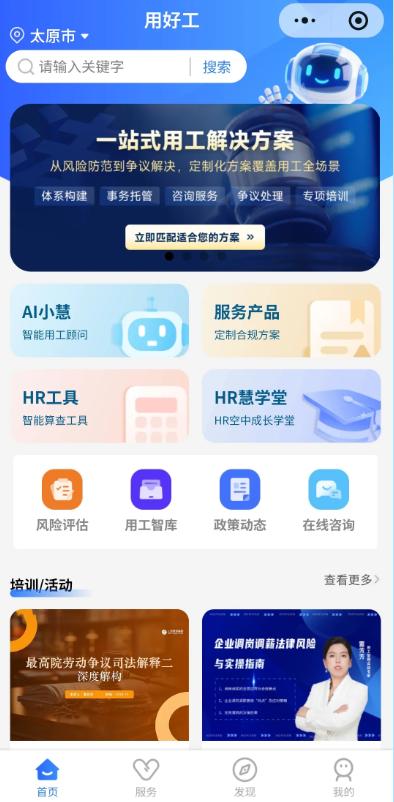Open 用工智库

tap(151, 501)
